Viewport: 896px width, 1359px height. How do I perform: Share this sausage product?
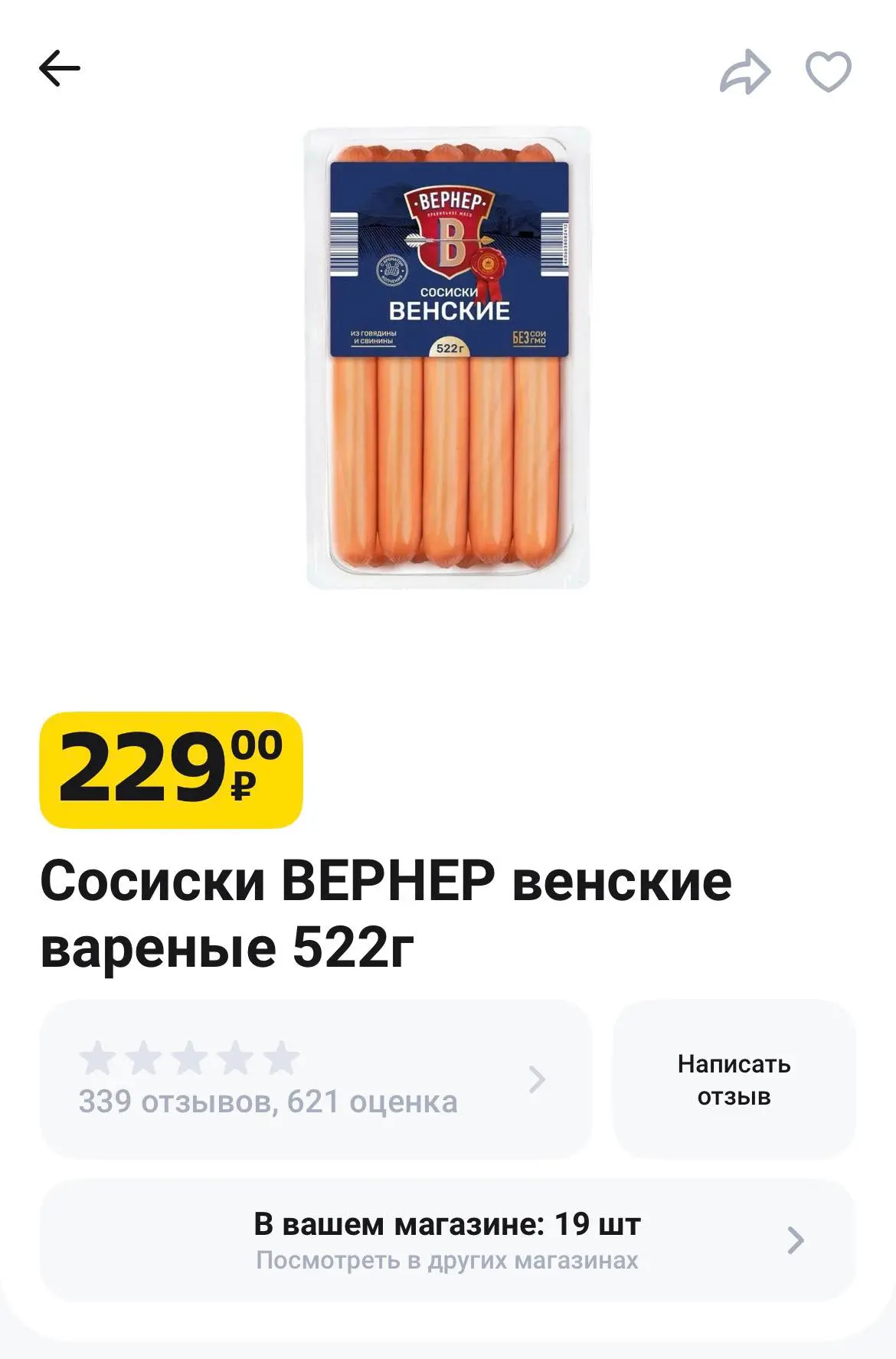point(744,72)
